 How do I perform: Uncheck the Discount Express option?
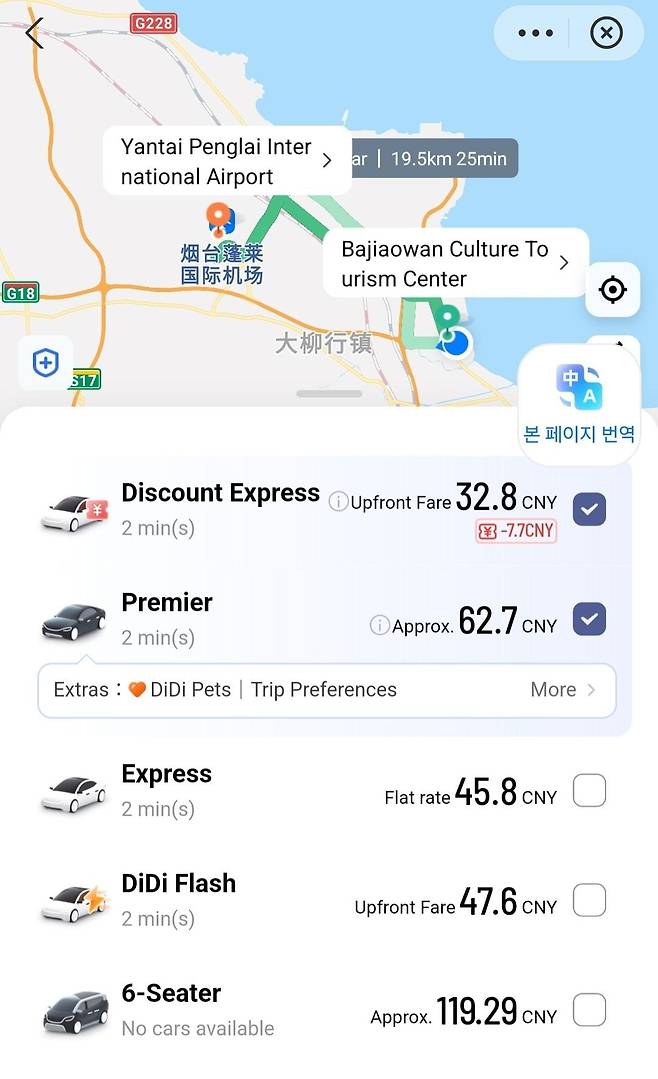(x=589, y=510)
